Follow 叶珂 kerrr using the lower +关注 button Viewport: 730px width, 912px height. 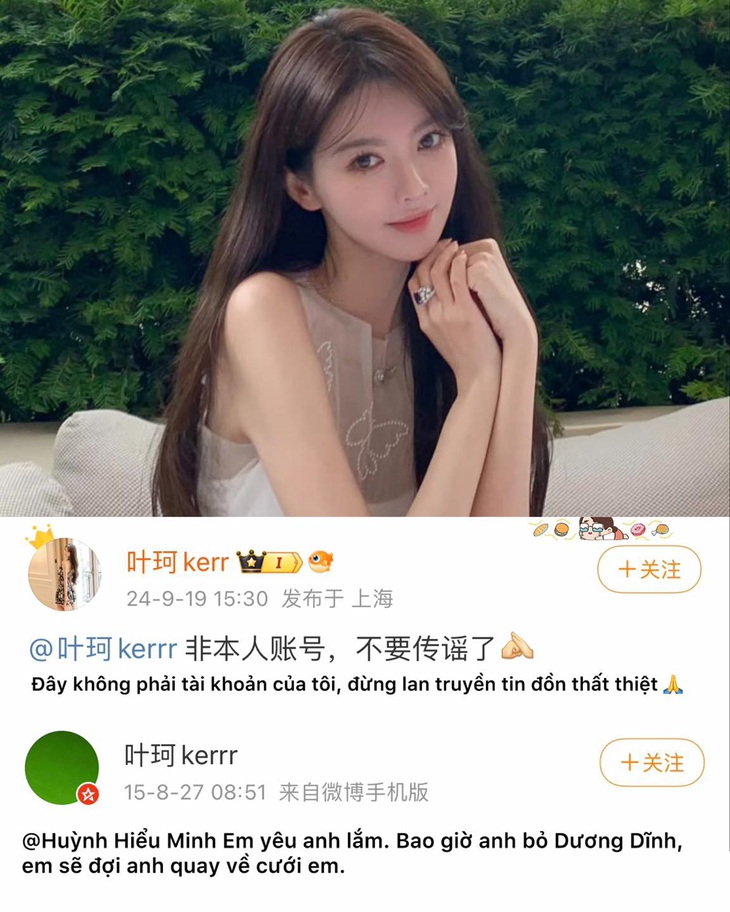651,763
